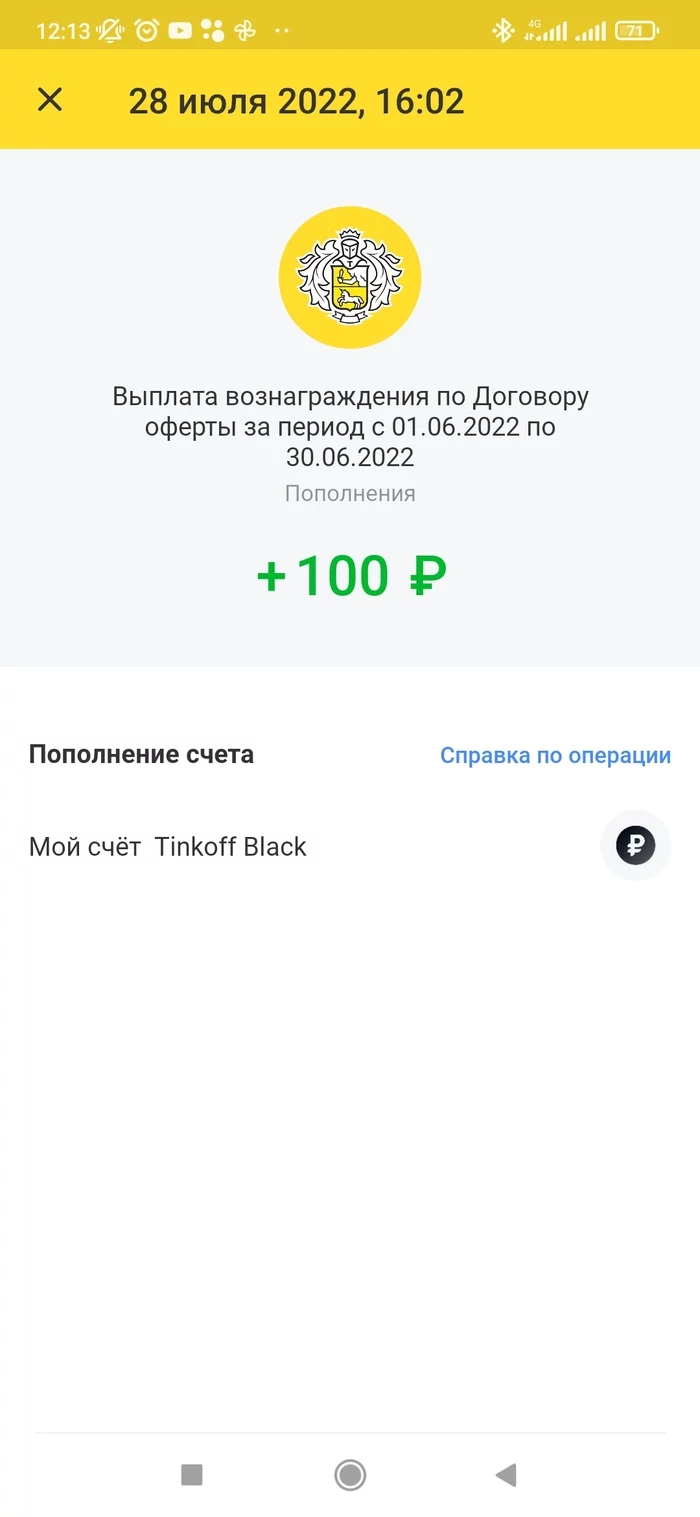Viewport: 700px width, 1517px height.
Task: Tap the system back button
Action: (506, 1474)
